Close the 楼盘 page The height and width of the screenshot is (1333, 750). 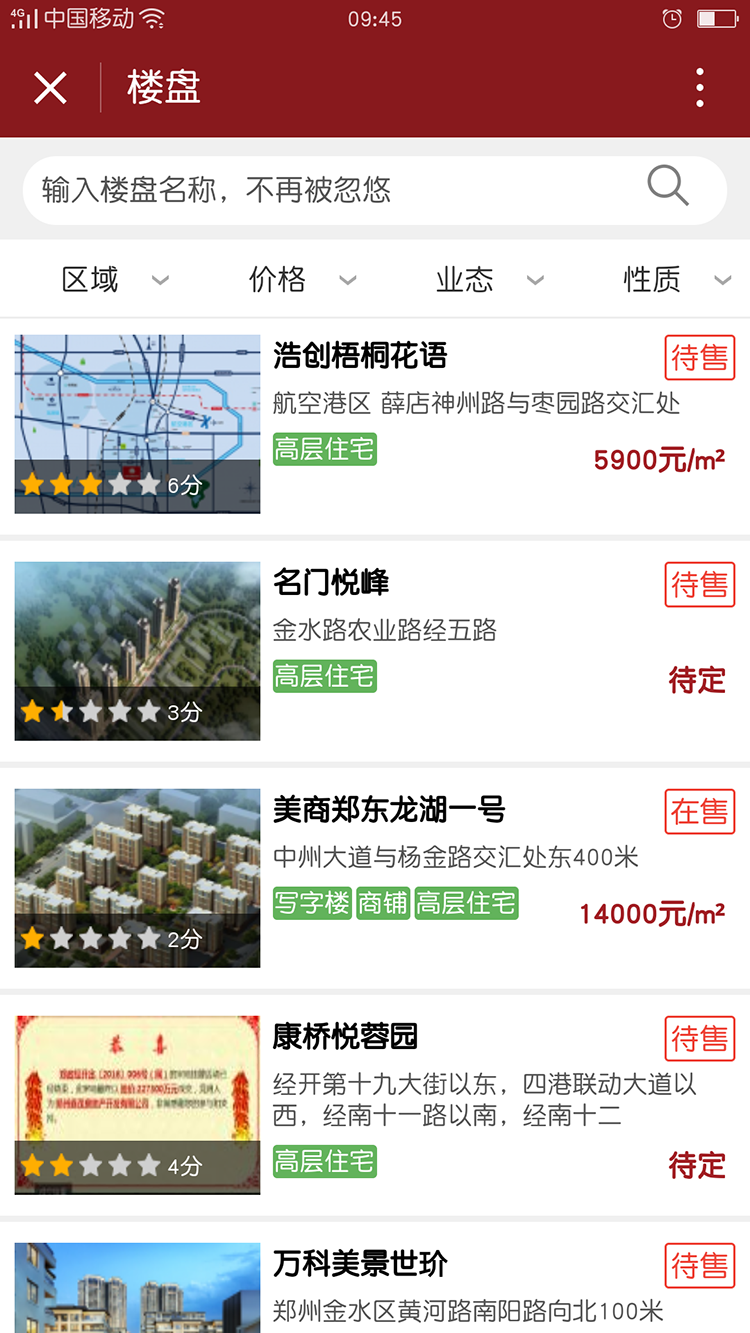click(x=50, y=88)
